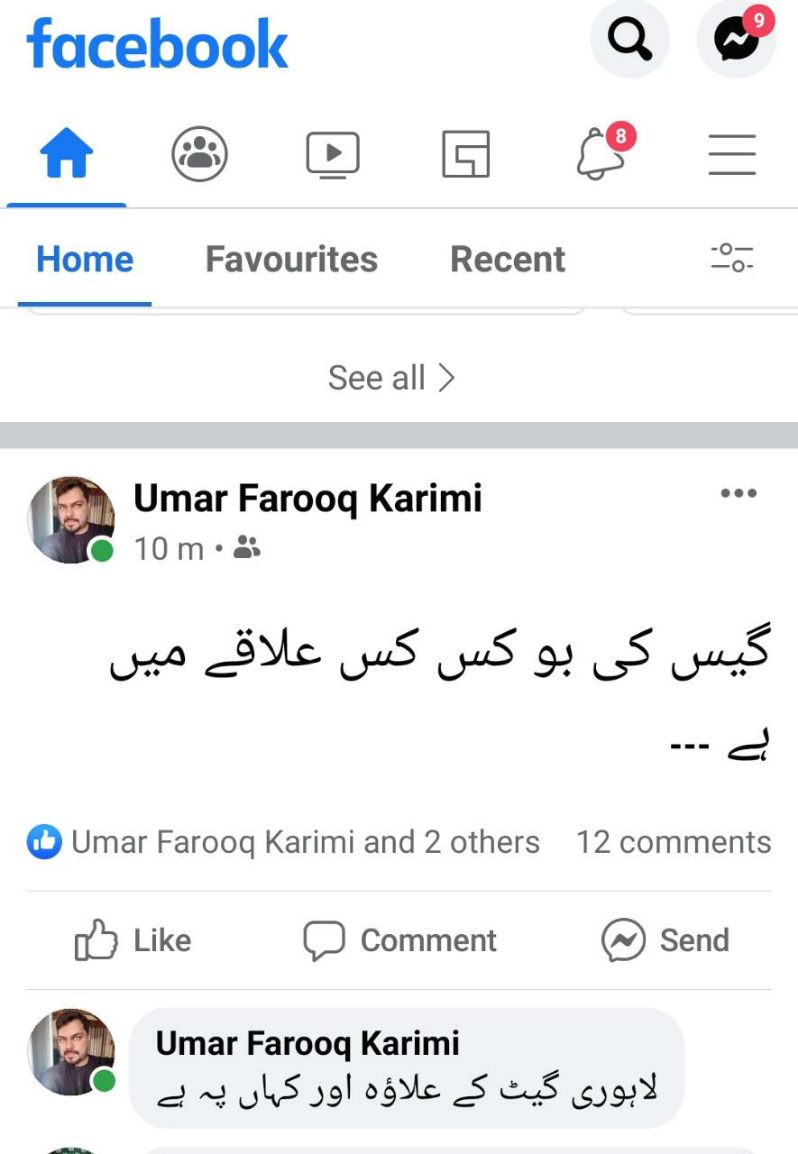The height and width of the screenshot is (1154, 798).
Task: Switch to the Favourites feed
Action: (x=291, y=260)
